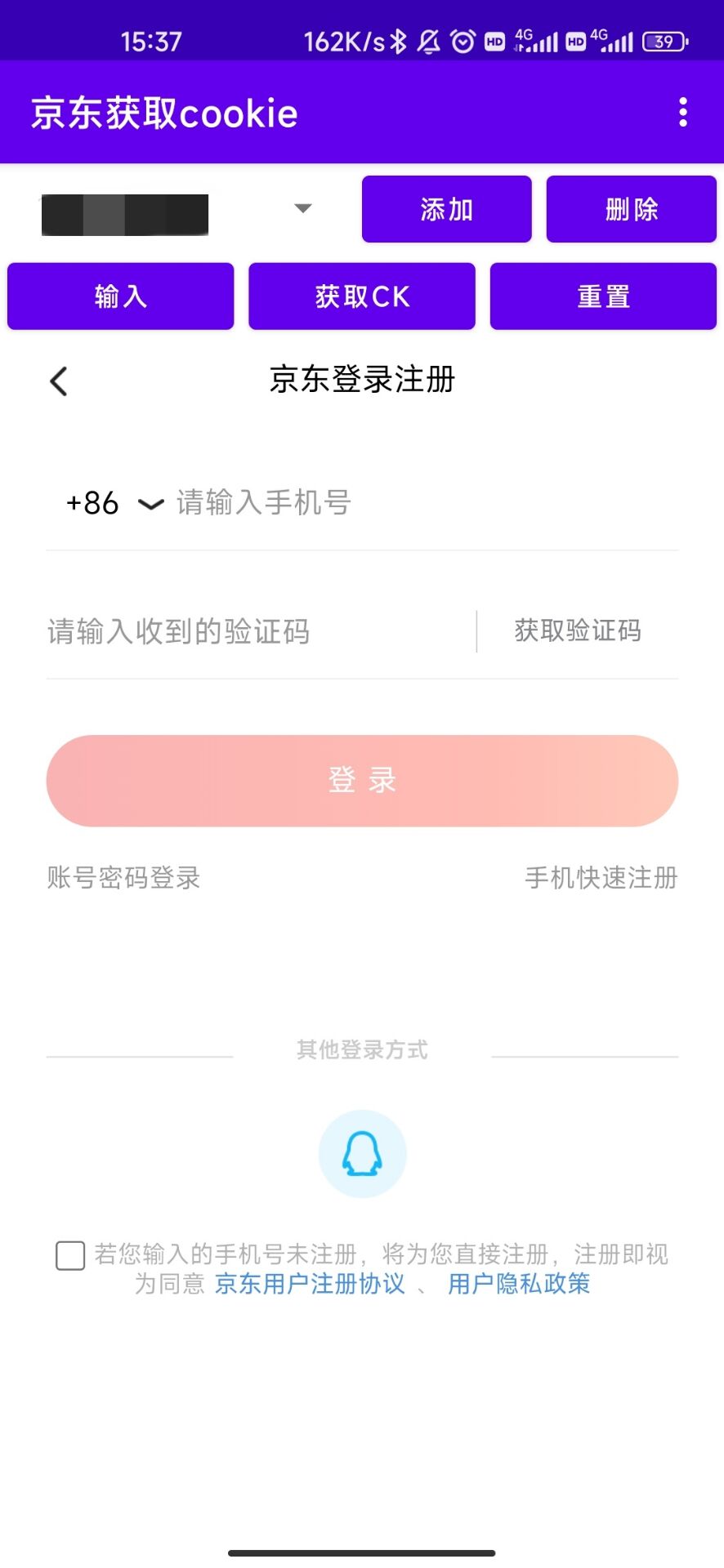Open the +86 country code picker
The width and height of the screenshot is (724, 1568).
point(114,503)
